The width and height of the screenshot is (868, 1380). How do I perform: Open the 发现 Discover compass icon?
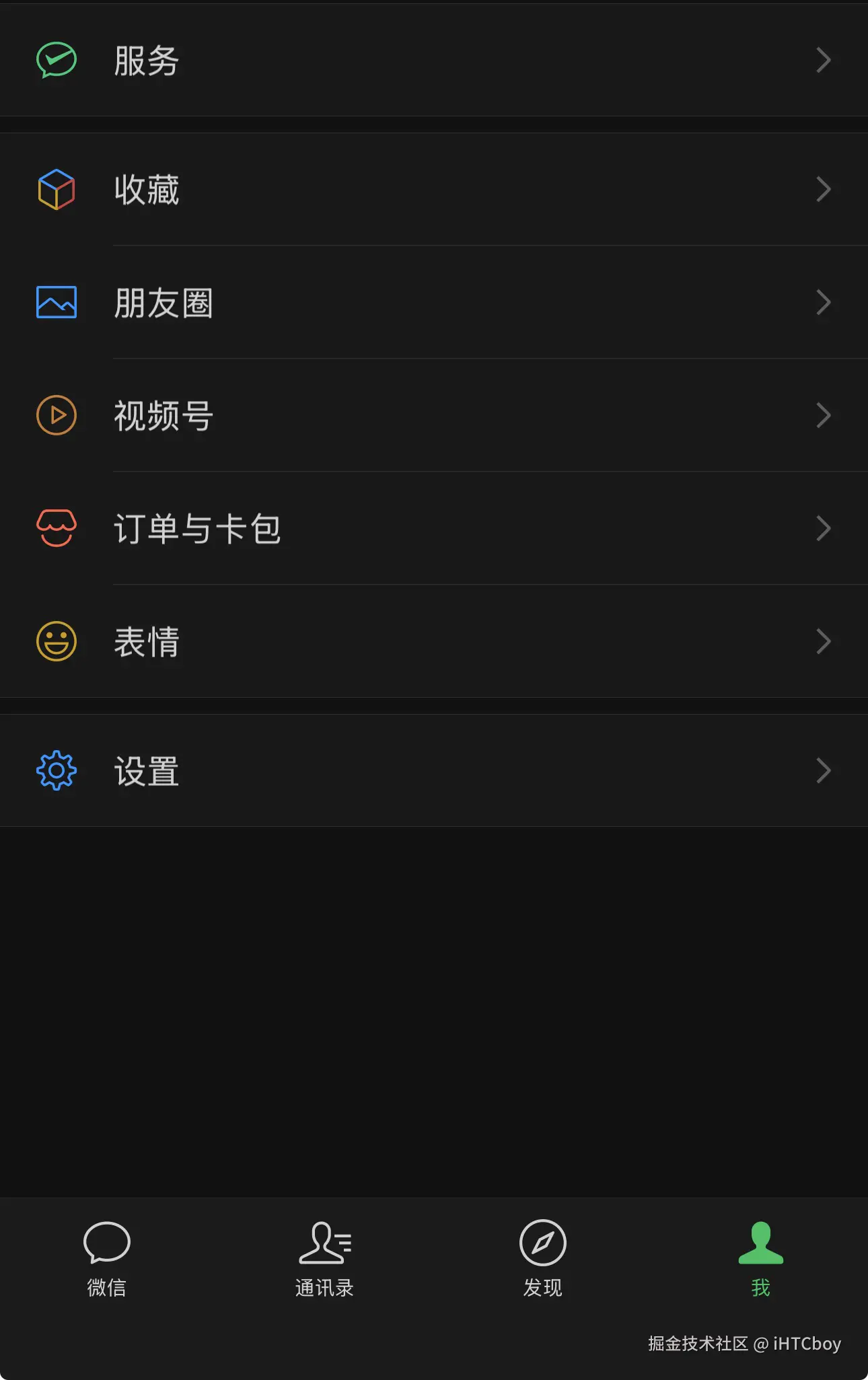pos(542,1251)
